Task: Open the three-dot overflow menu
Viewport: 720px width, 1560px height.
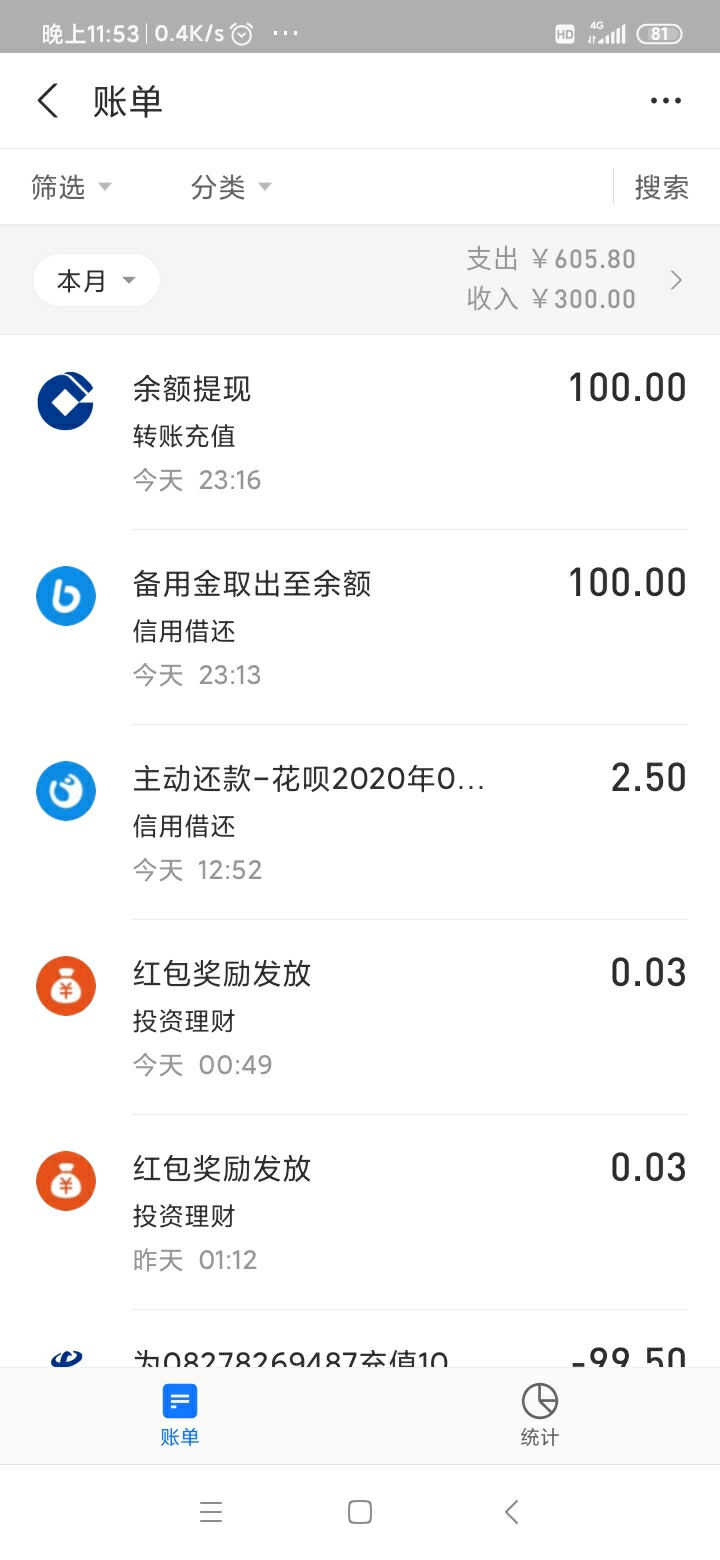Action: [x=666, y=101]
